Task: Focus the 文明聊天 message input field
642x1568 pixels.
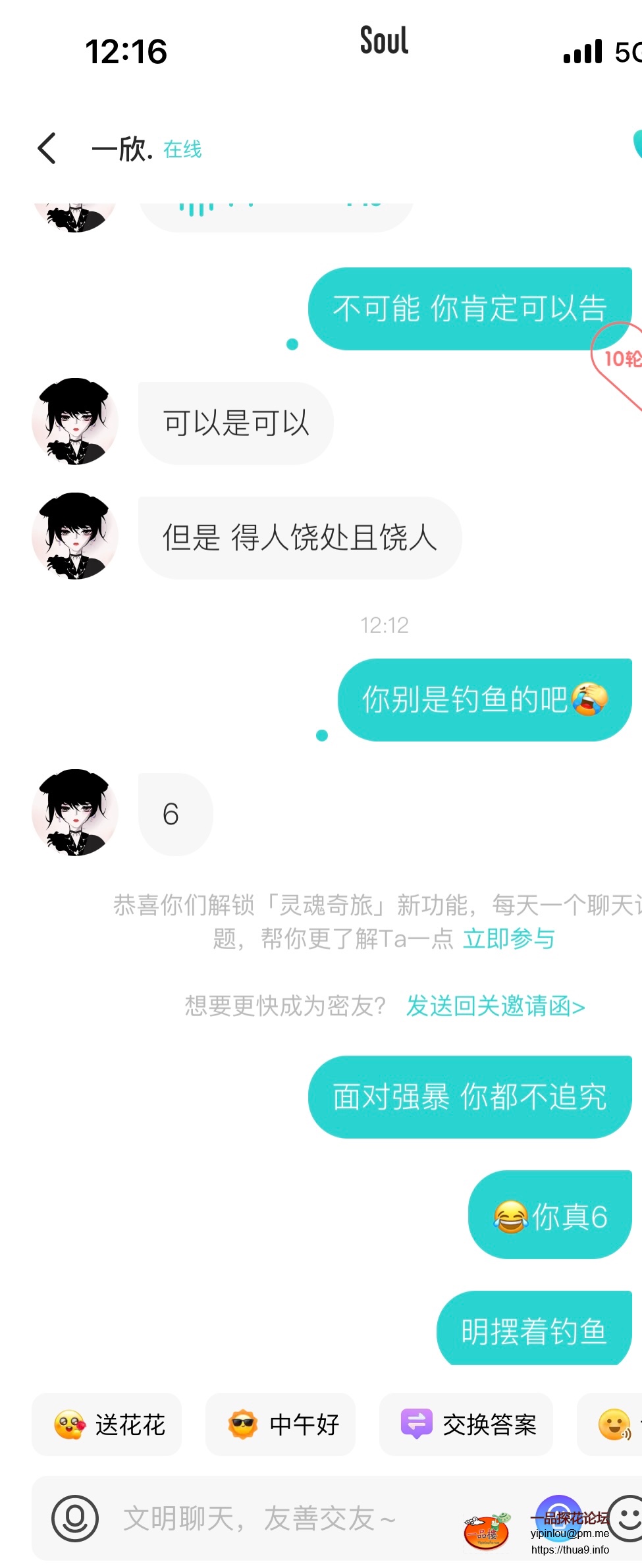Action: (x=277, y=1519)
